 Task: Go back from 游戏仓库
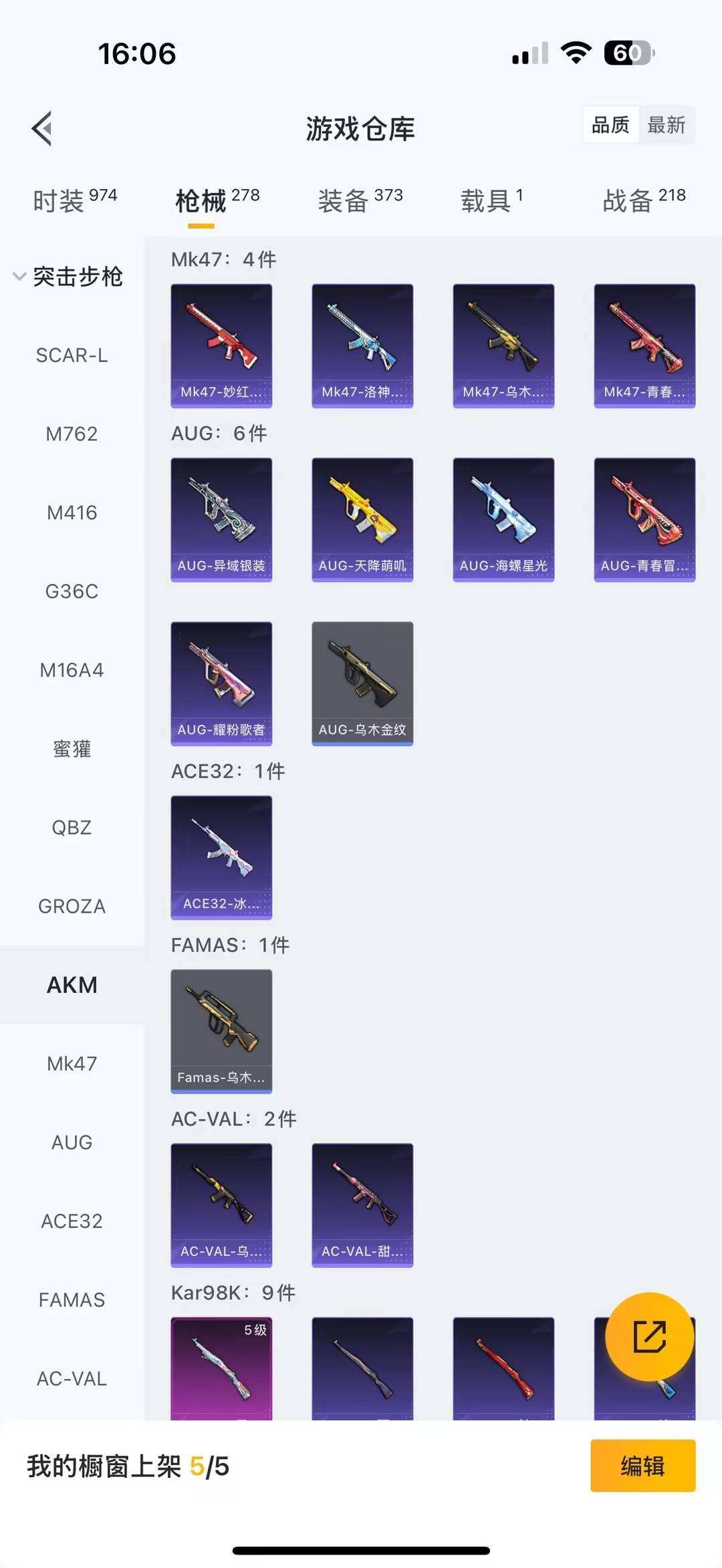pyautogui.click(x=42, y=128)
